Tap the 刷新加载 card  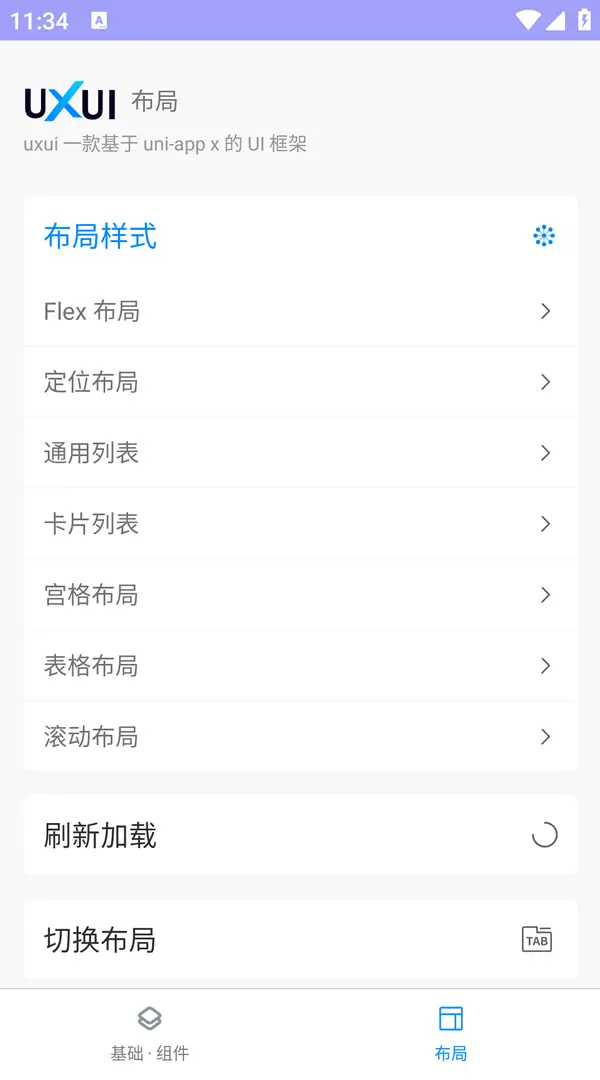coord(300,835)
